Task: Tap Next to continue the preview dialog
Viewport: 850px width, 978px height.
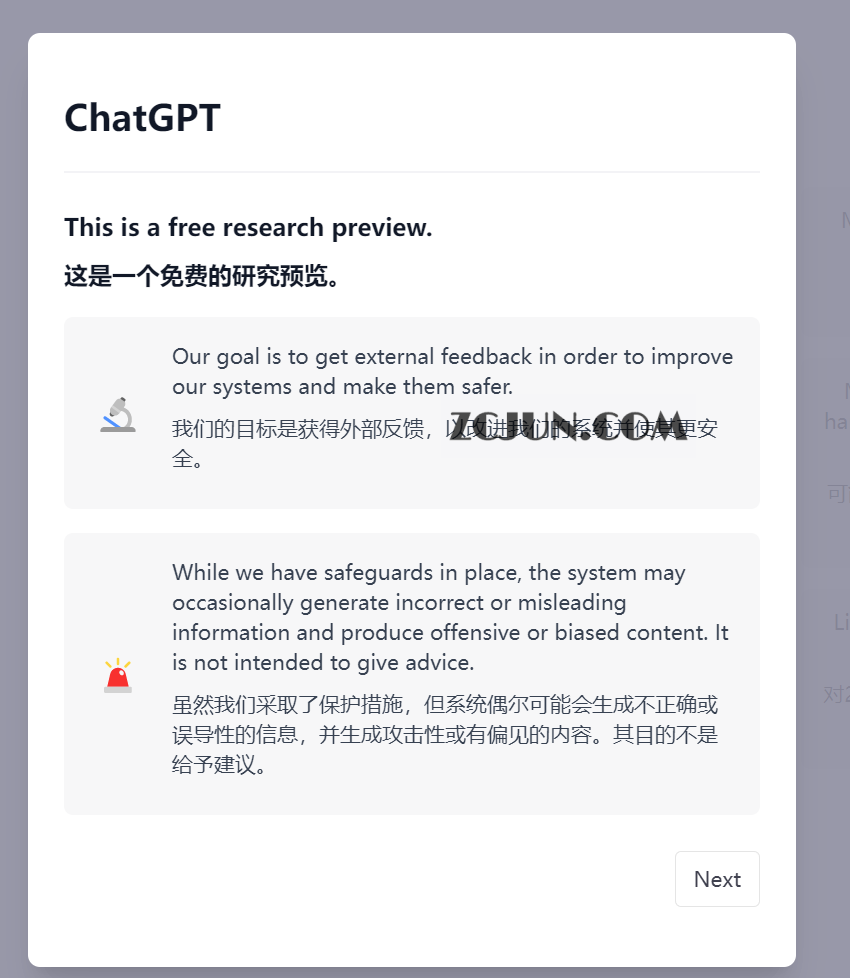Action: [x=717, y=879]
